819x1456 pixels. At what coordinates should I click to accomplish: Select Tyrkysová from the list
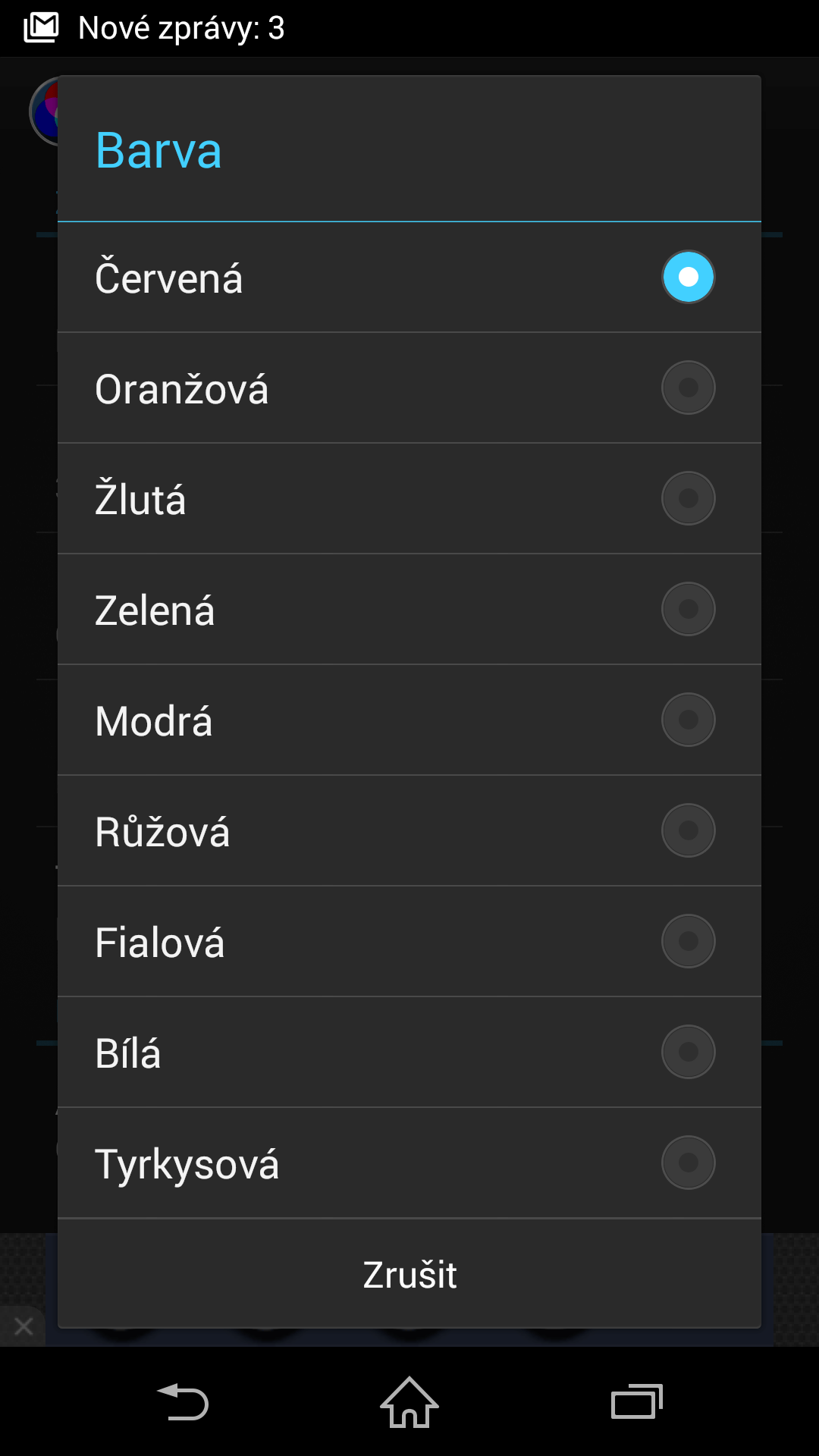(409, 1163)
